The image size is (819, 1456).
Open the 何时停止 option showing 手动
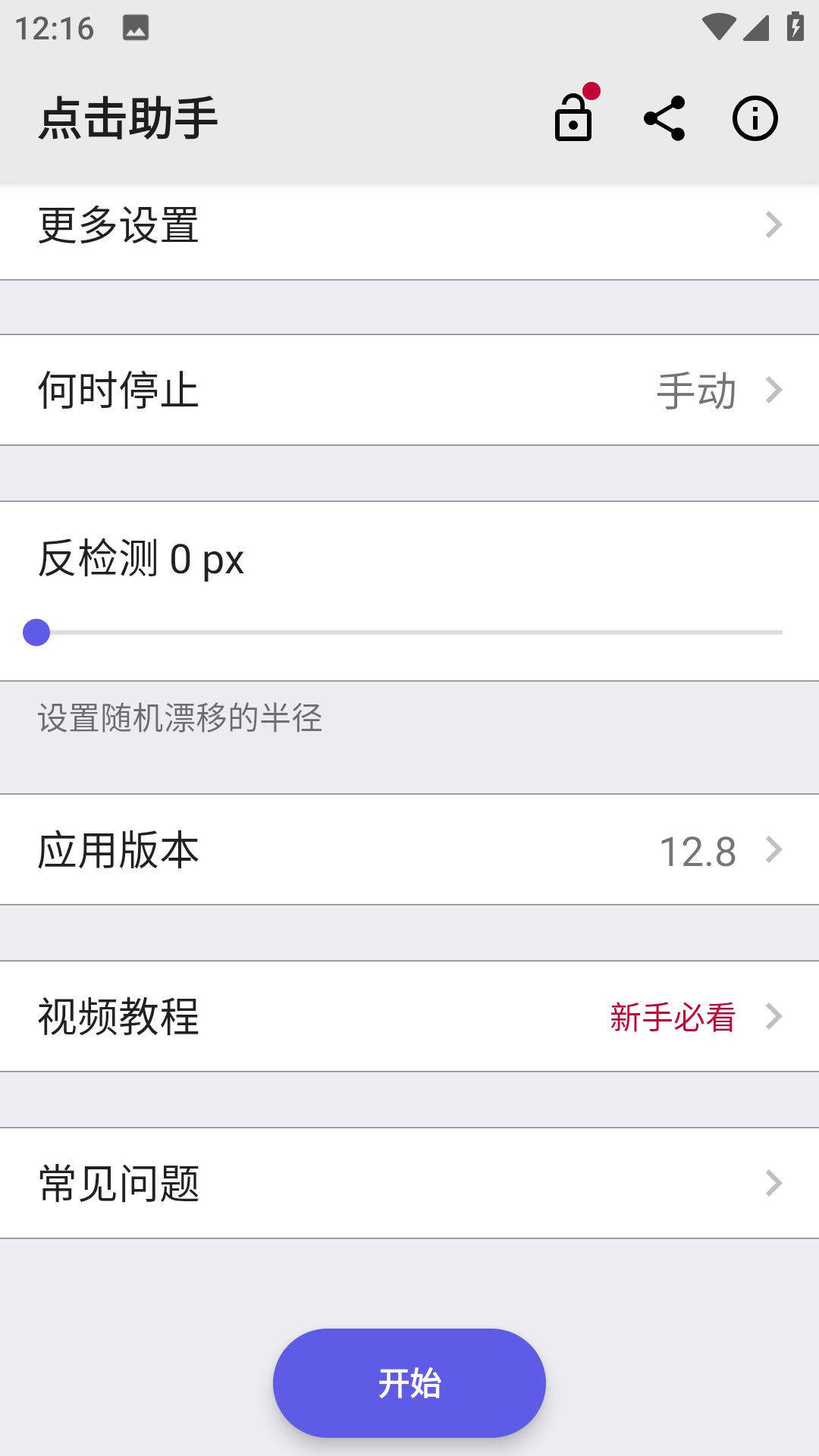(x=409, y=390)
